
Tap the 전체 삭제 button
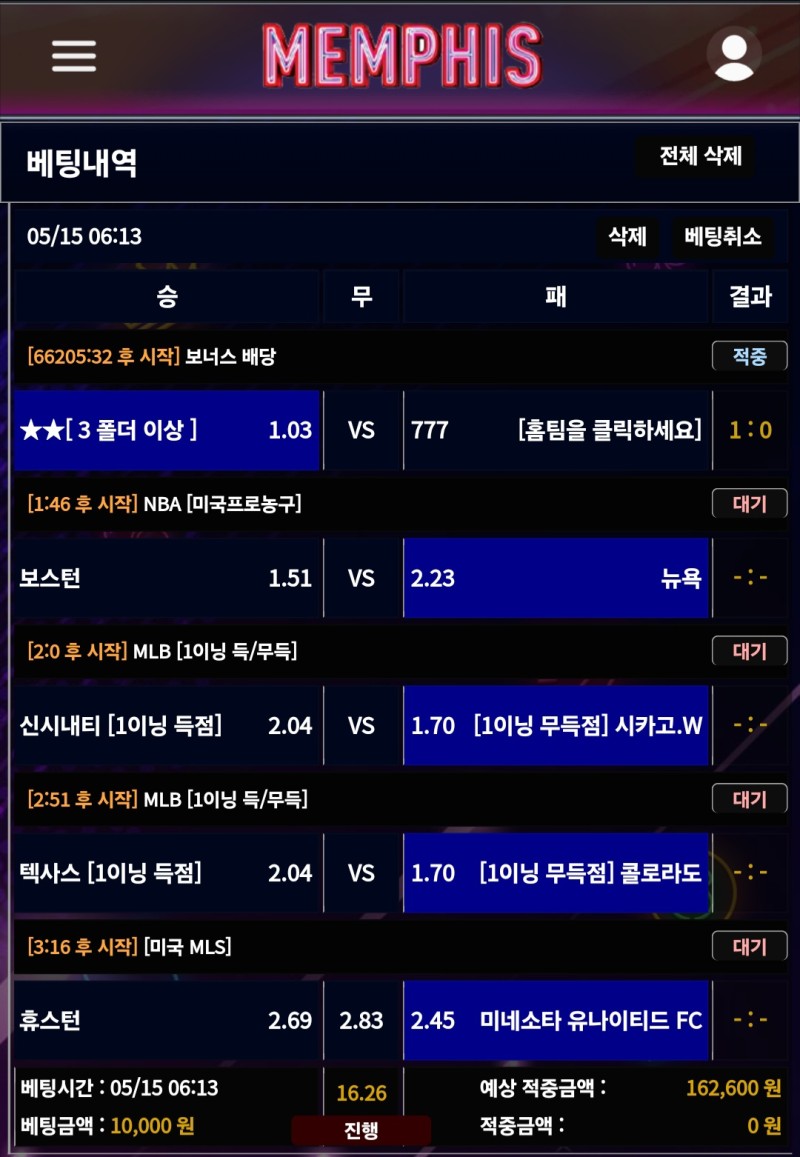tap(700, 157)
